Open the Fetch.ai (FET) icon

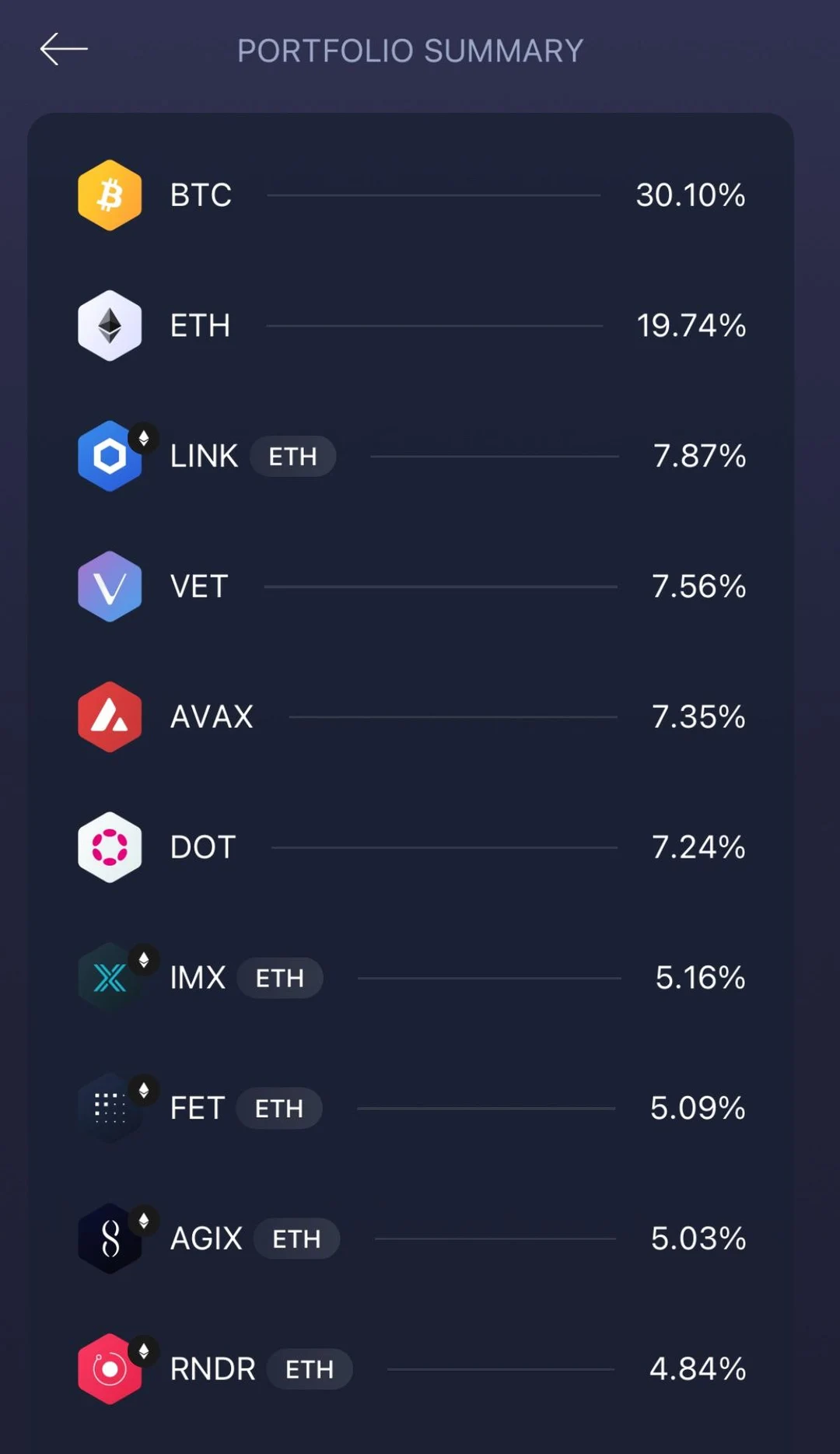coord(110,1108)
